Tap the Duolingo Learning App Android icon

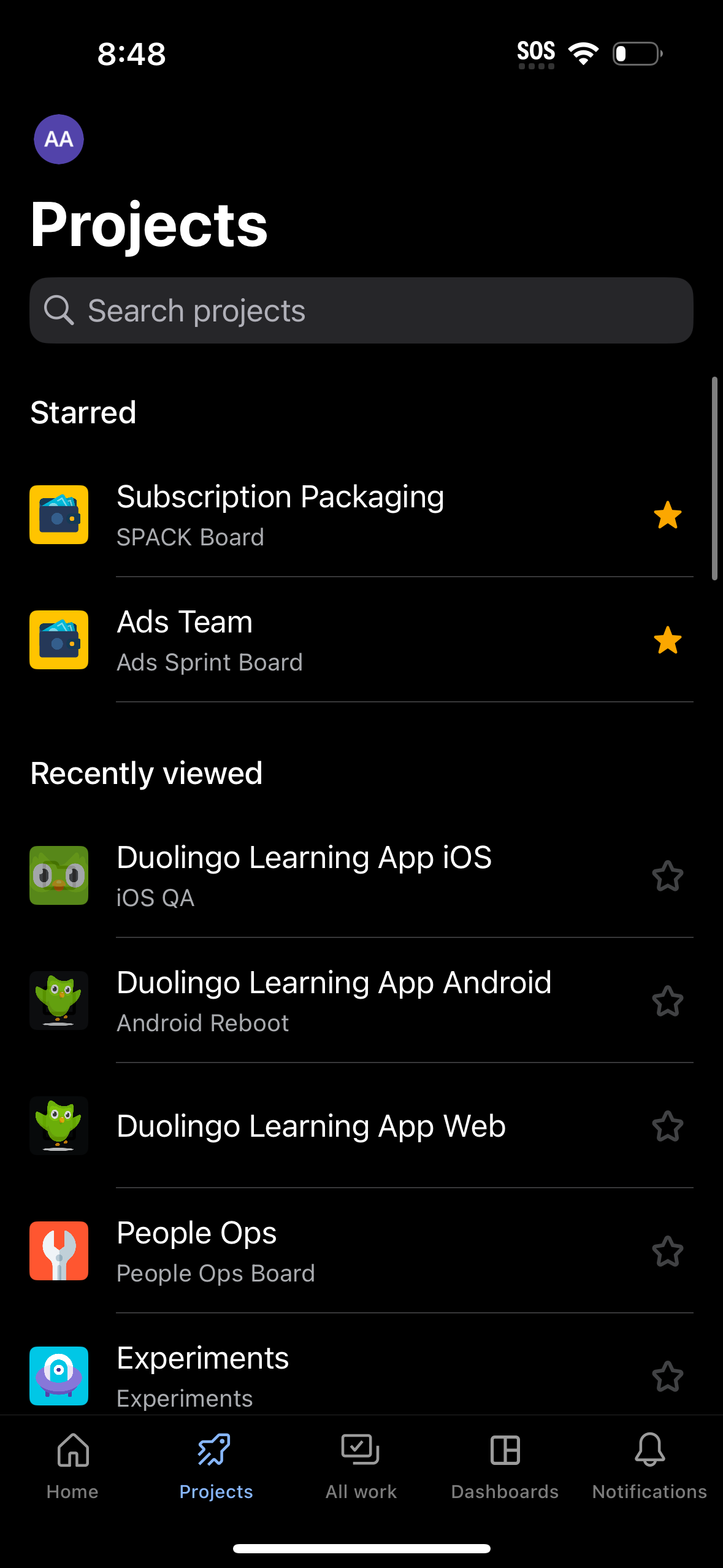coord(58,1001)
